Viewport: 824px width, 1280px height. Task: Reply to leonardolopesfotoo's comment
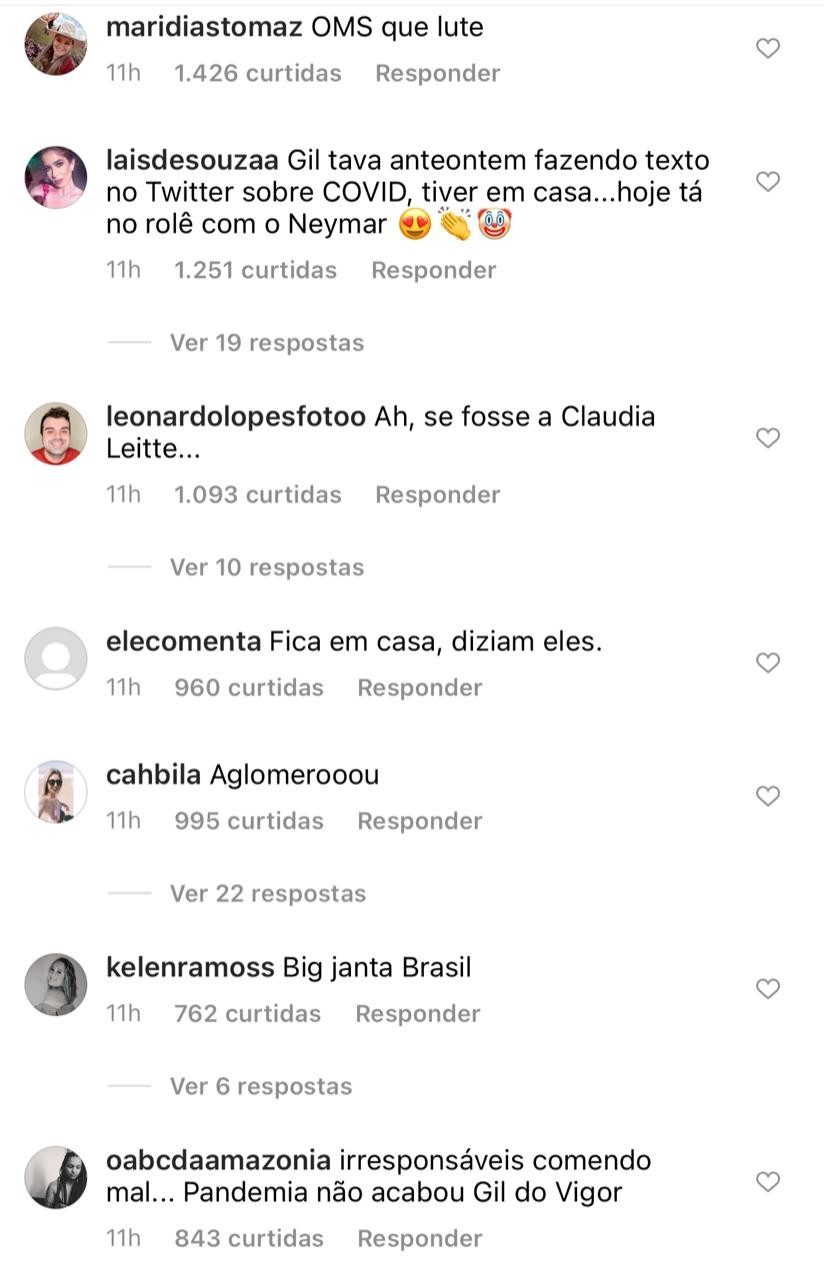(437, 495)
